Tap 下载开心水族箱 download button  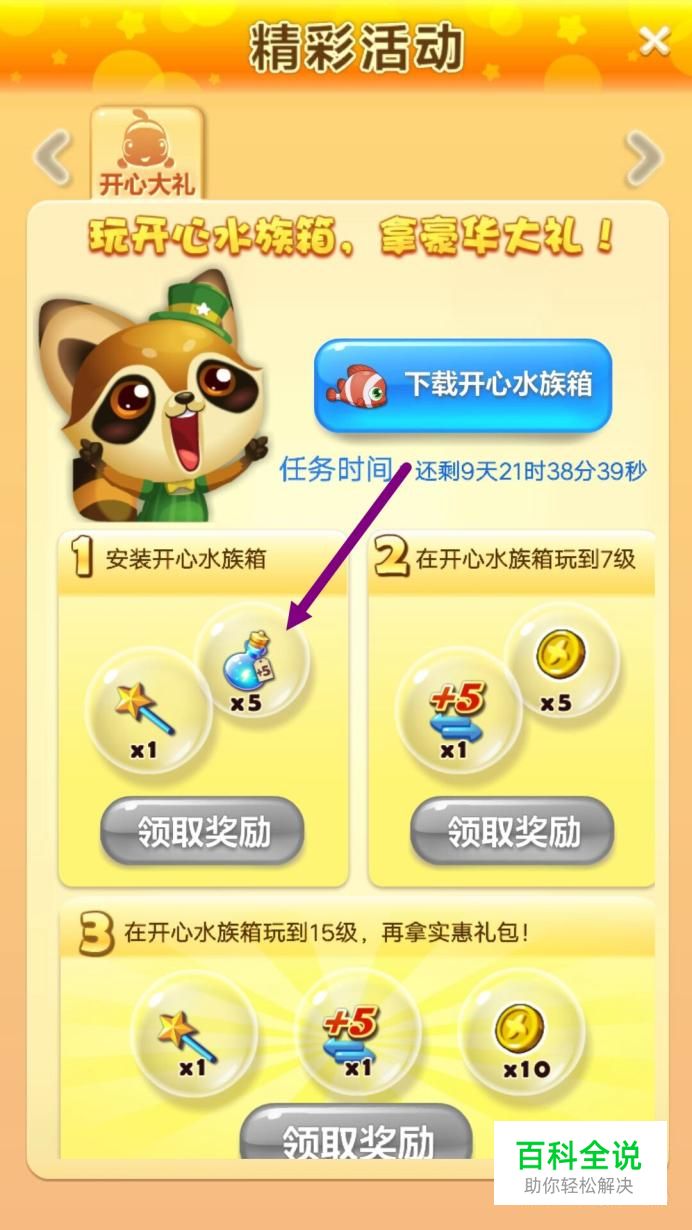coord(462,386)
